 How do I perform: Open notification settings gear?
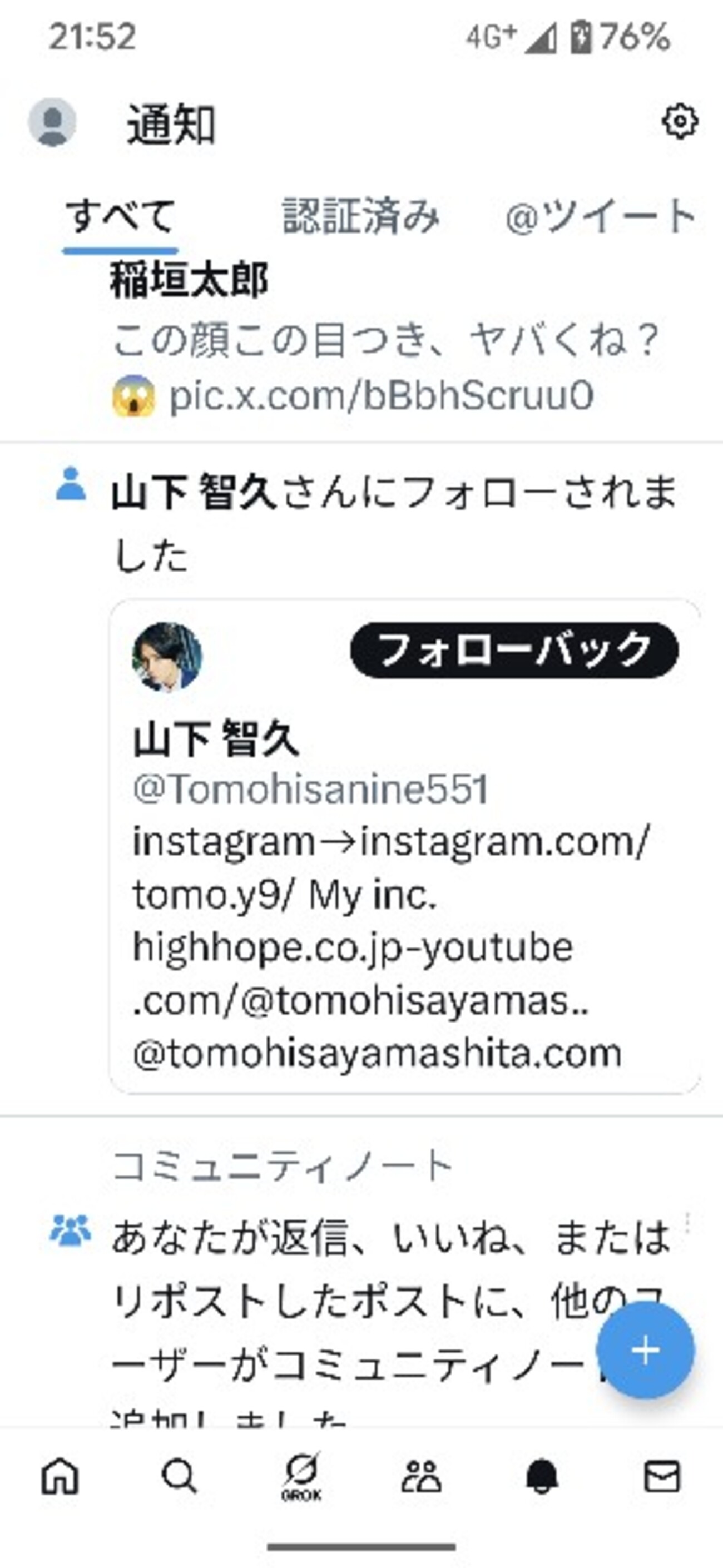(679, 122)
